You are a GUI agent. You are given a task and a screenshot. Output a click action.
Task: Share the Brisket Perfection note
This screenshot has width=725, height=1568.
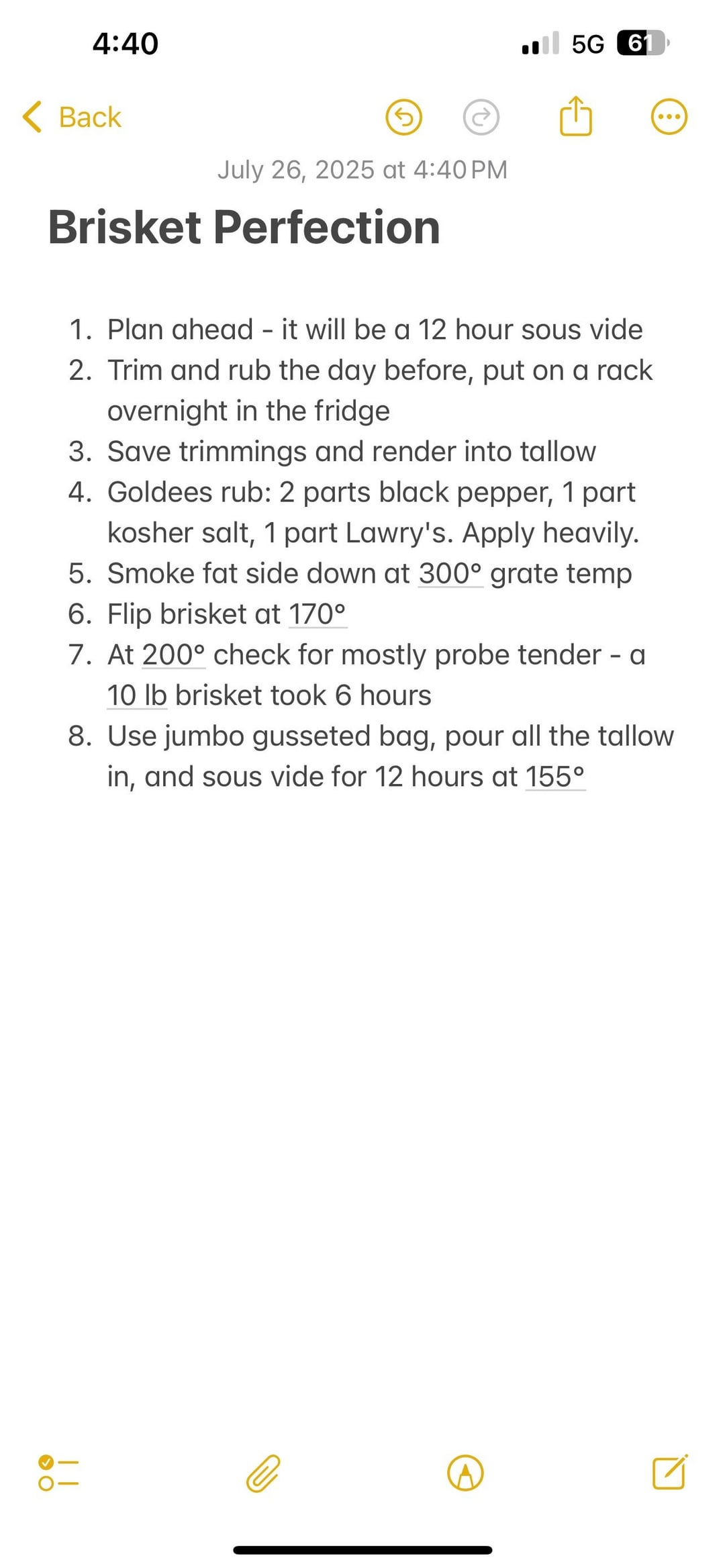pos(575,117)
